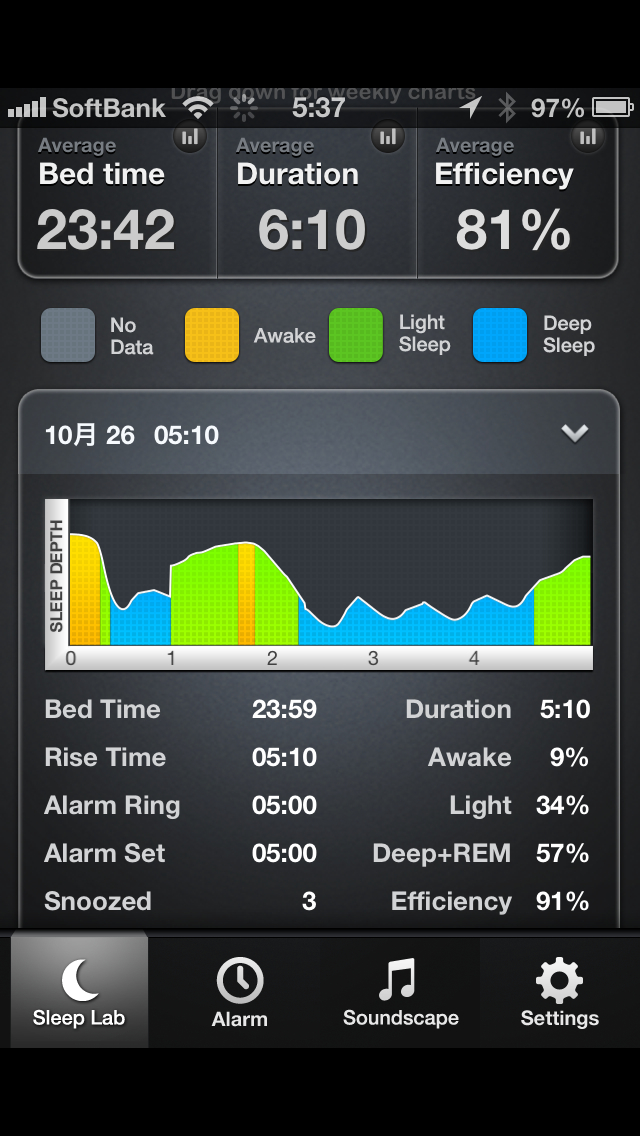Image resolution: width=640 pixels, height=1136 pixels.
Task: Switch to the Alarm tab
Action: pyautogui.click(x=240, y=991)
